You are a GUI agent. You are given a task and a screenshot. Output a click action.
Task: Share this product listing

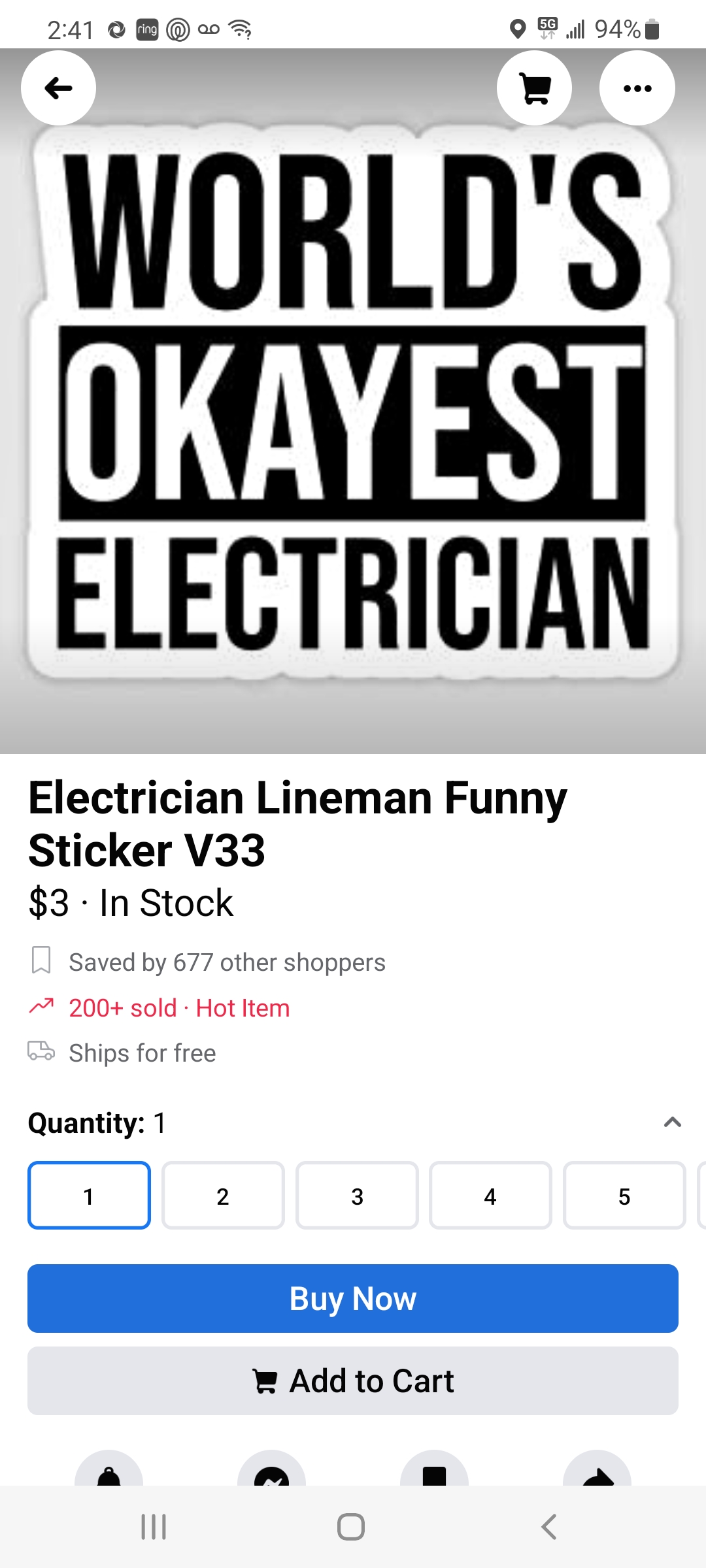(x=597, y=1471)
